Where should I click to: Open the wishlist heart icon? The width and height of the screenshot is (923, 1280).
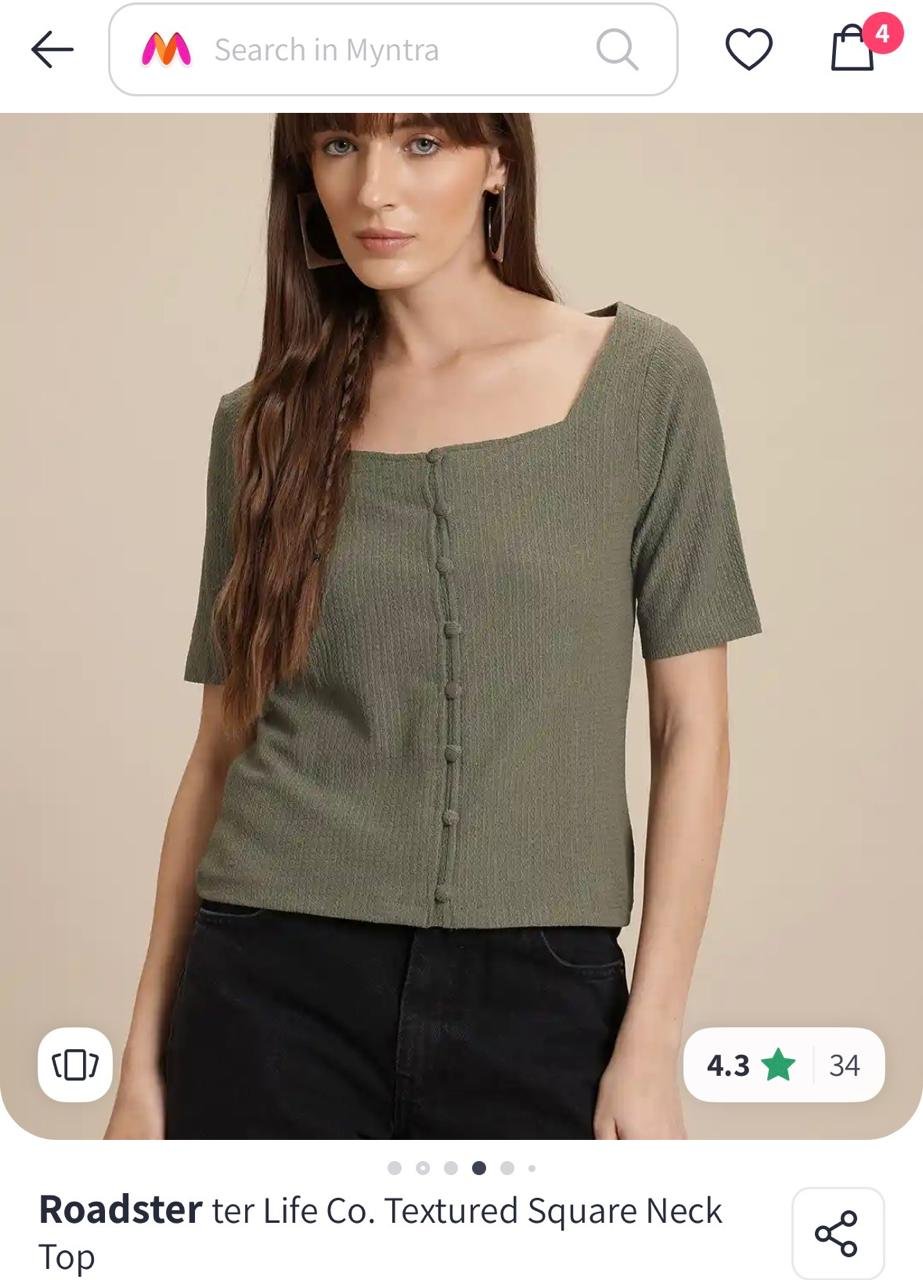748,49
